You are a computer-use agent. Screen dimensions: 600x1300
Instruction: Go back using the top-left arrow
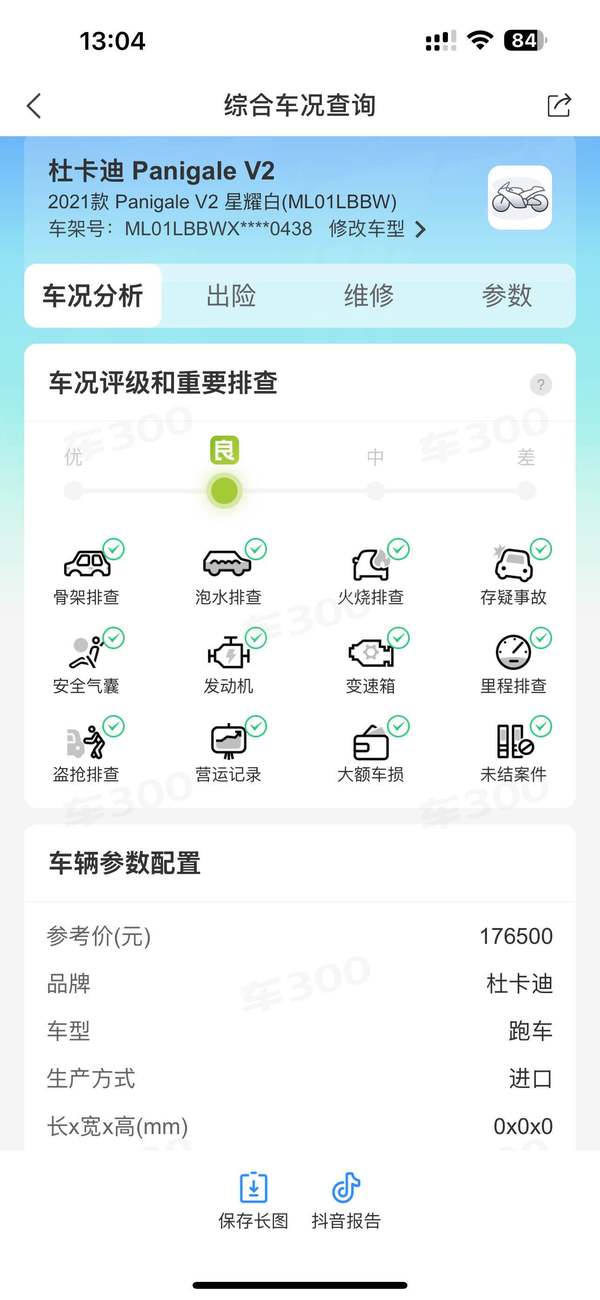pyautogui.click(x=35, y=106)
